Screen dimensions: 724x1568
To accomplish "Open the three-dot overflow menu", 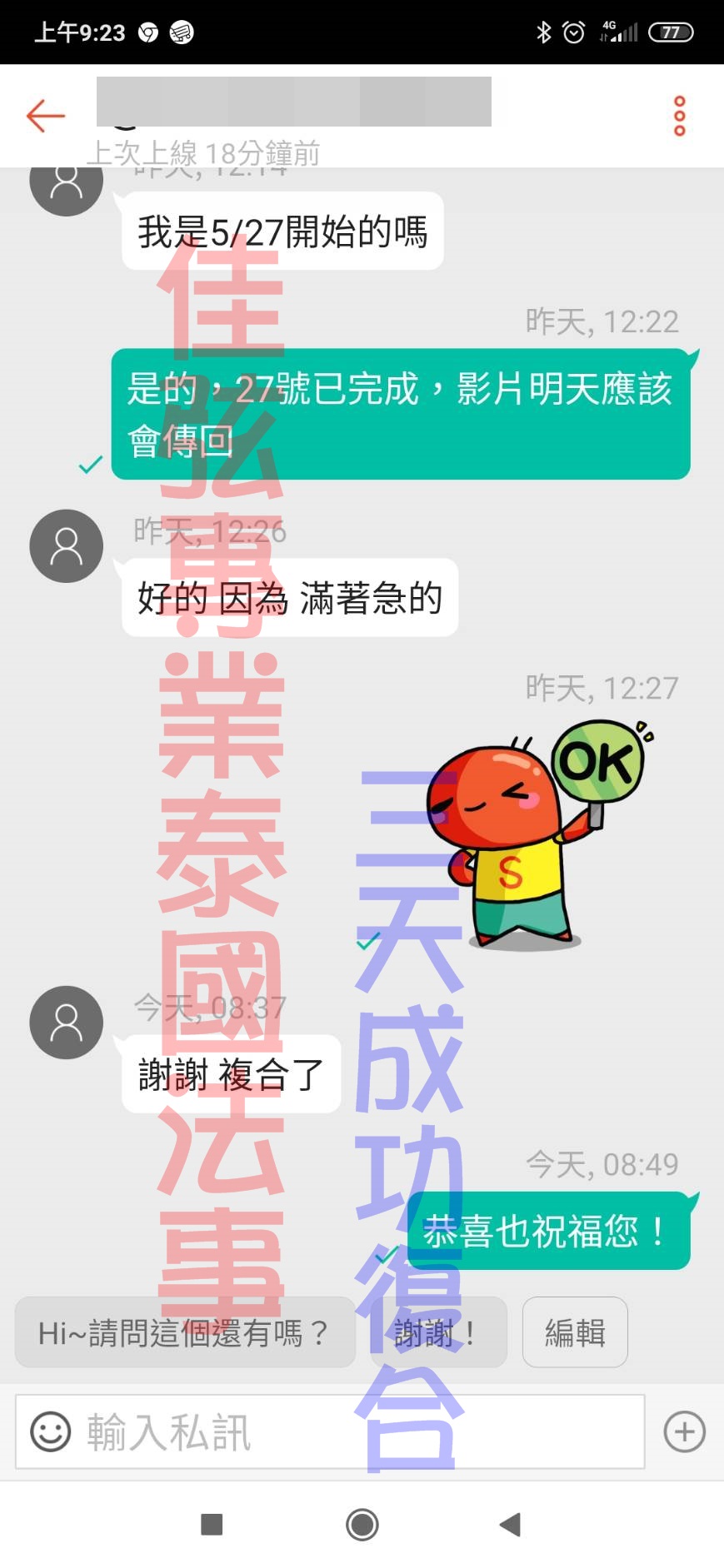I will click(679, 116).
